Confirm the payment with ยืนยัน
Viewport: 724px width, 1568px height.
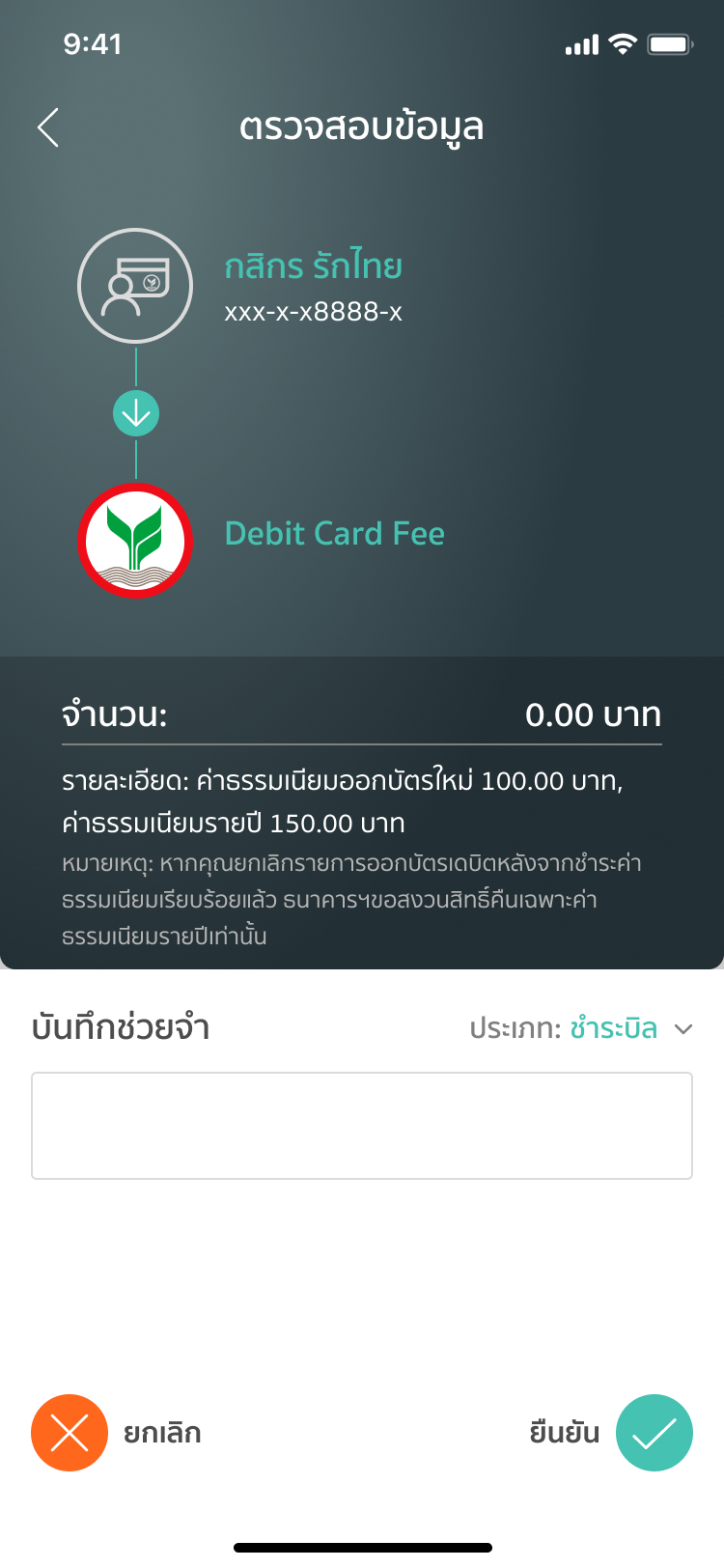654,1433
